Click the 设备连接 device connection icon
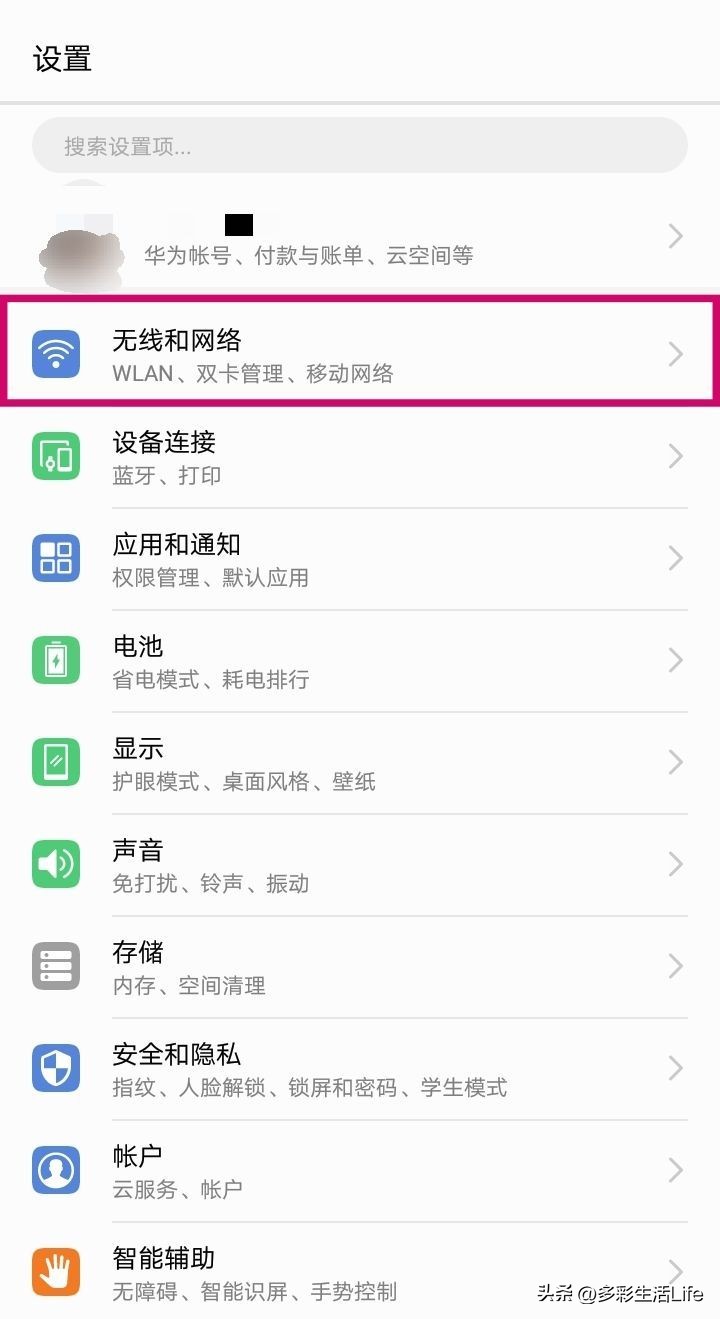 pos(56,455)
